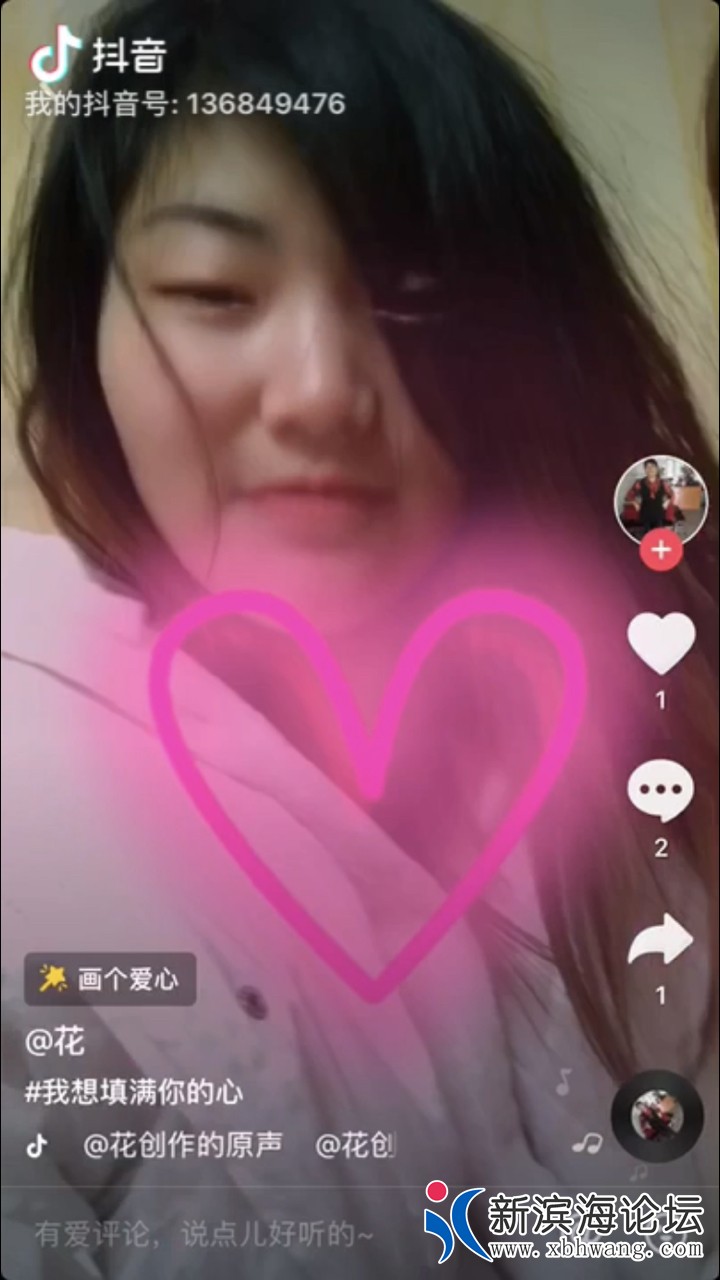The height and width of the screenshot is (1280, 720).
Task: Open the @花 username
Action: [x=55, y=1042]
